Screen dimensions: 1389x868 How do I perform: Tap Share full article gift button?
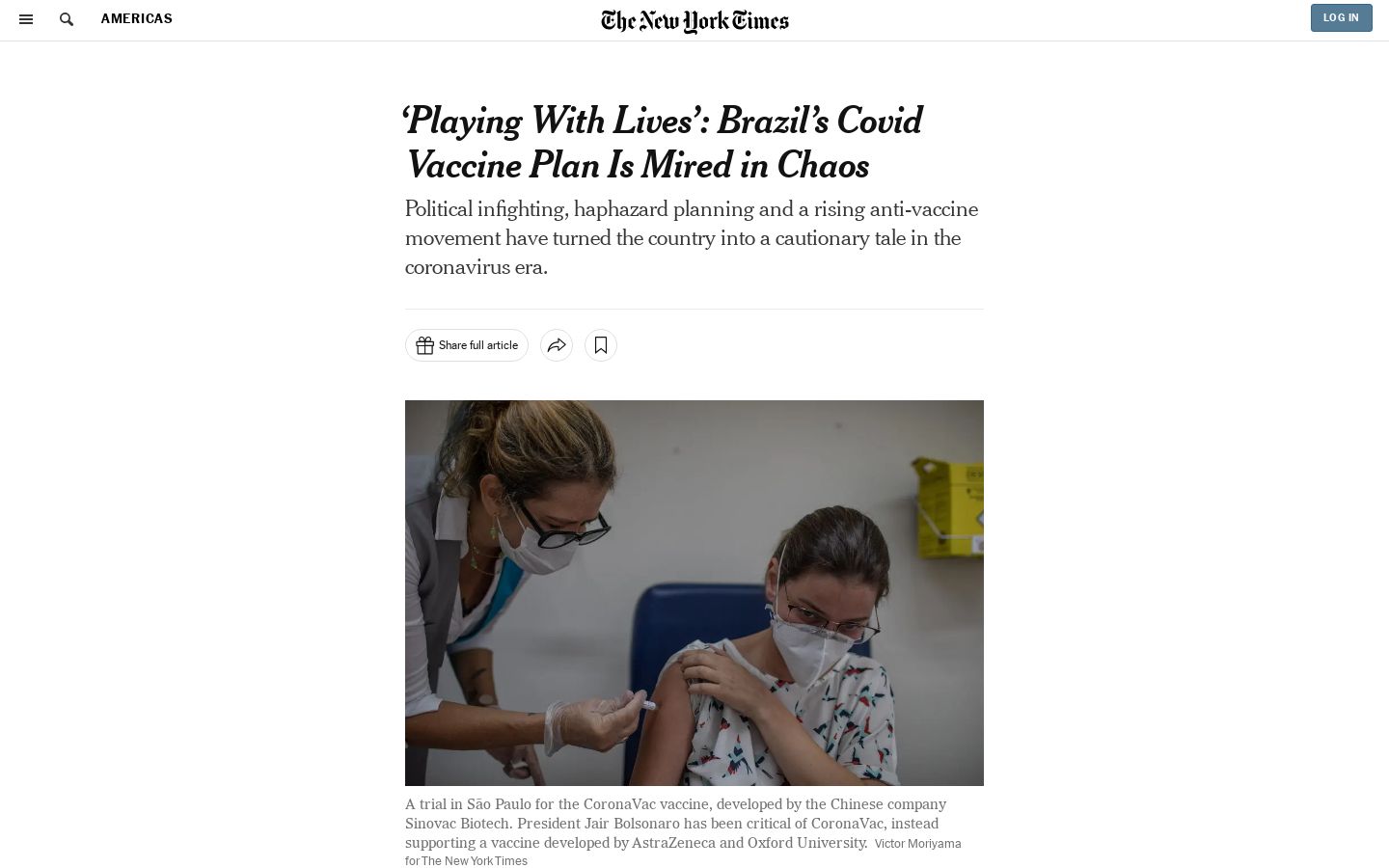(x=467, y=345)
